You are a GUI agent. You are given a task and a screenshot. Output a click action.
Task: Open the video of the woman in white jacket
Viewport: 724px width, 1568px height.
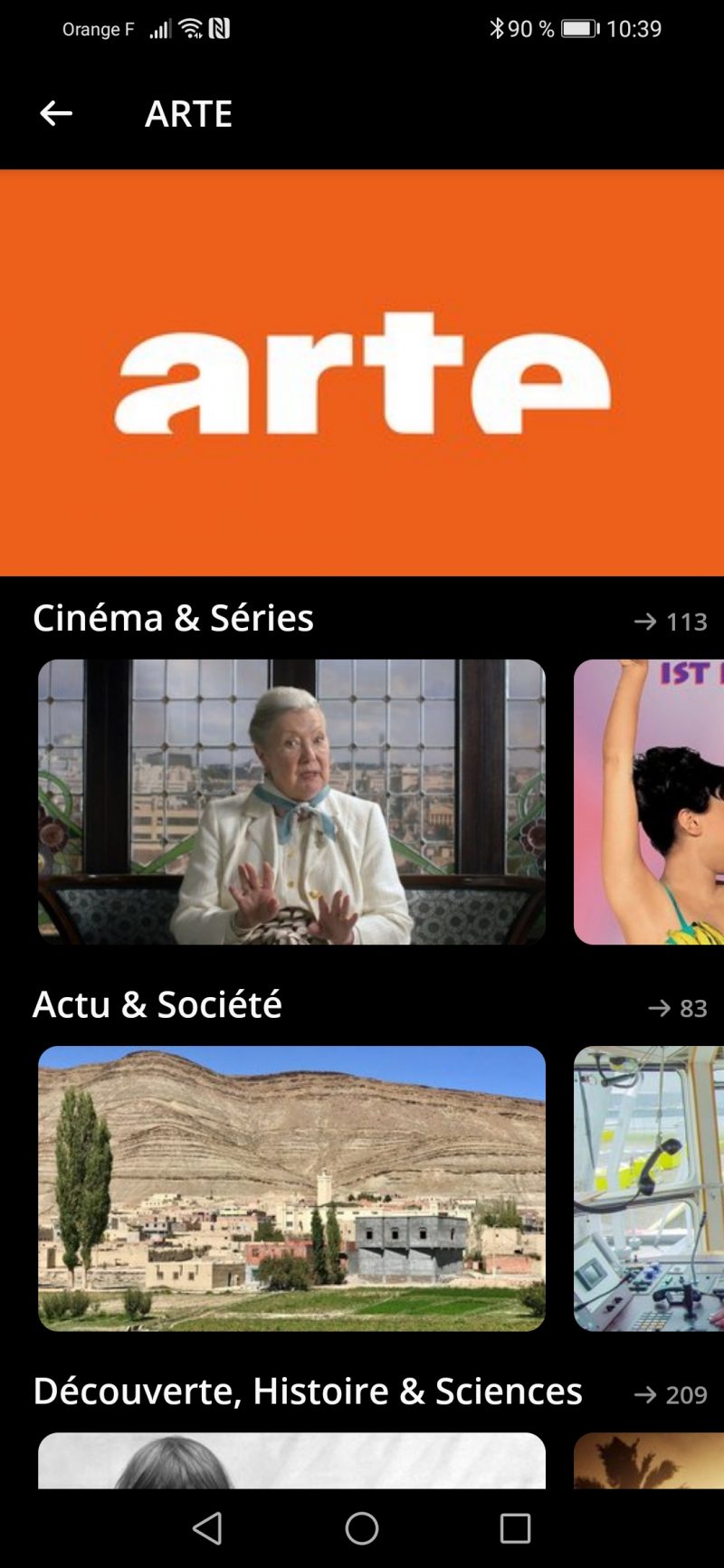point(291,802)
